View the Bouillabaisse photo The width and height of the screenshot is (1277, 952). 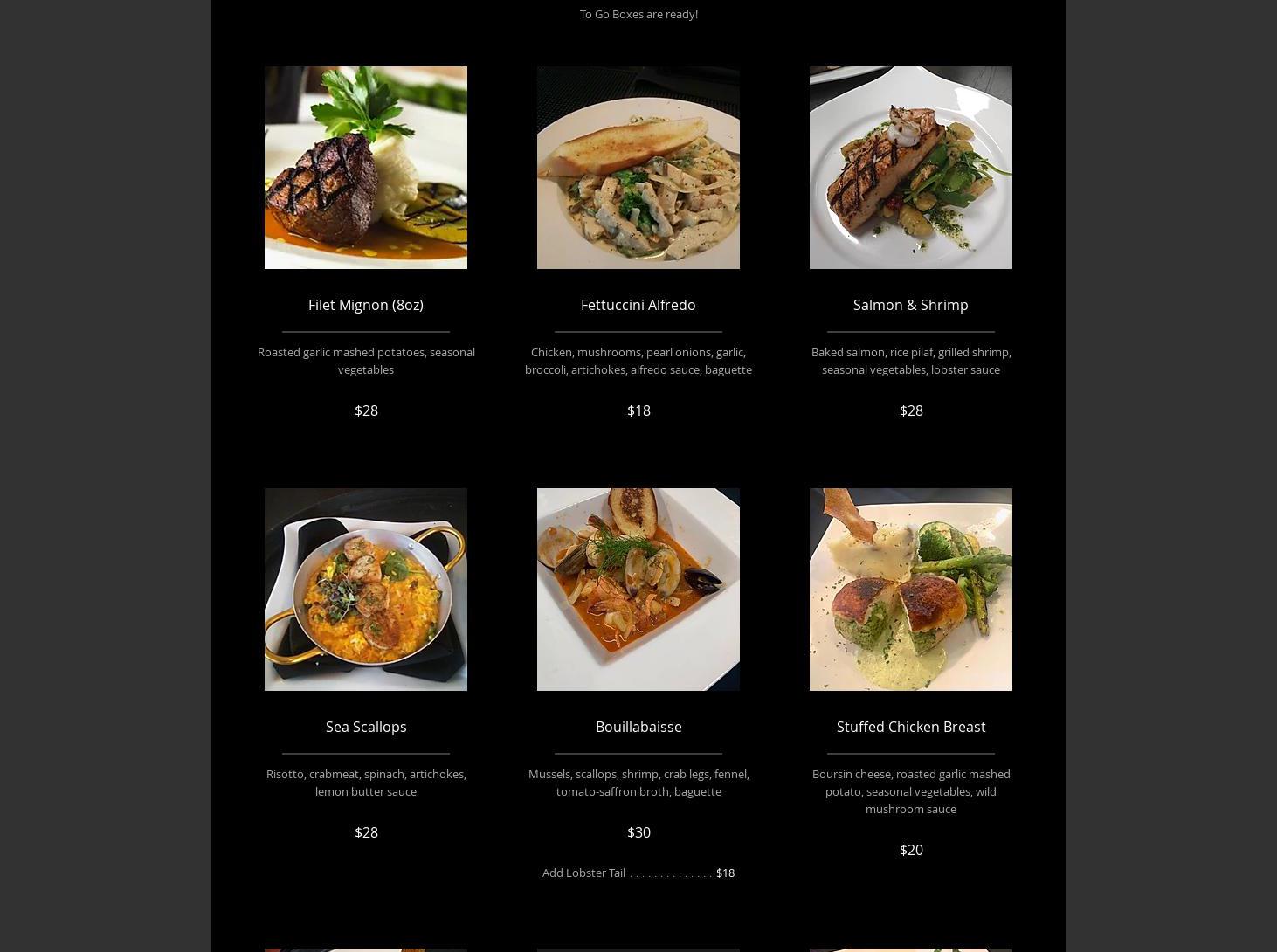(x=638, y=590)
